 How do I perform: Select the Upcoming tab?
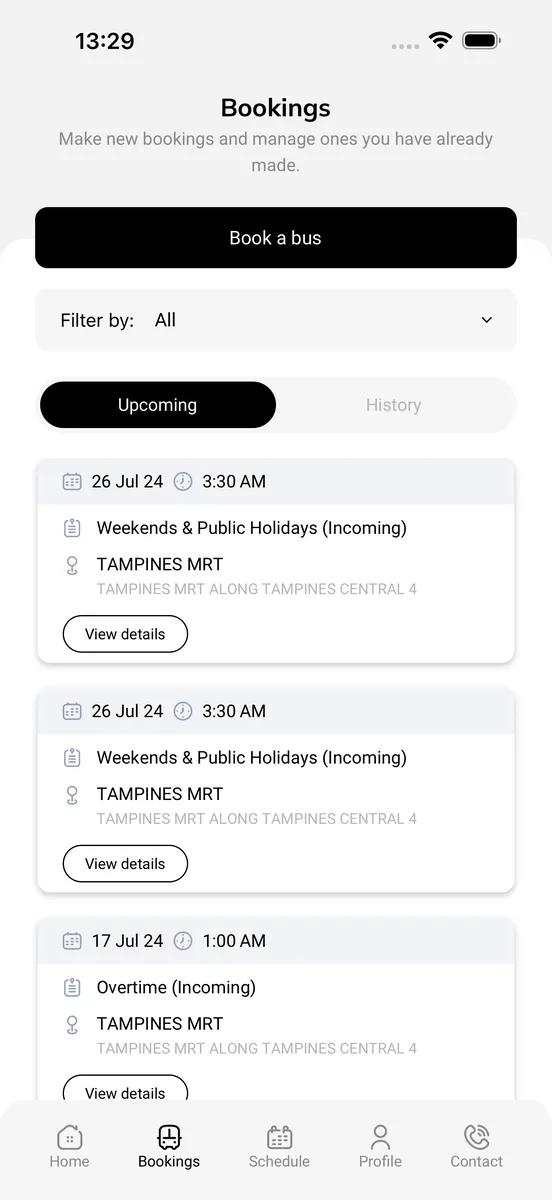[157, 405]
